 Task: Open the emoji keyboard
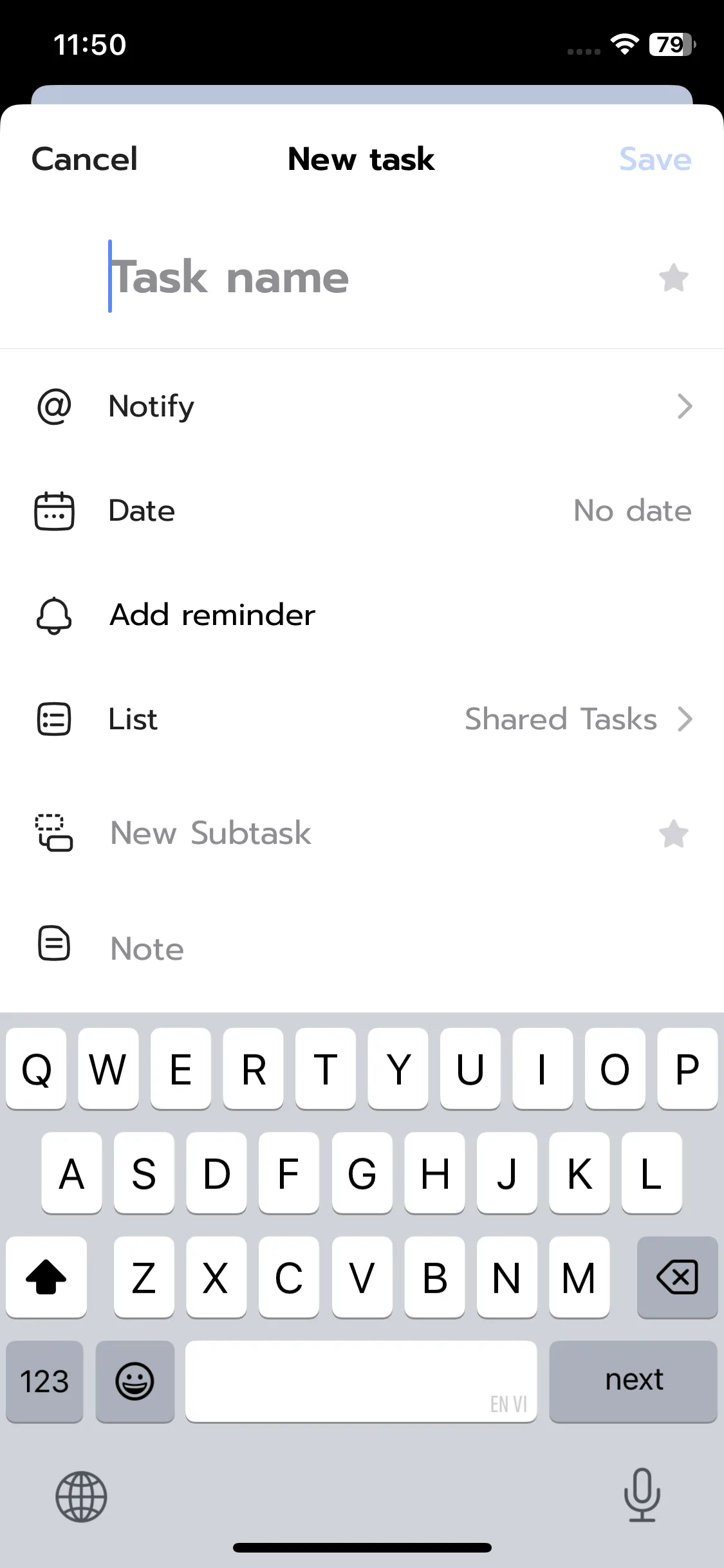(x=135, y=1381)
